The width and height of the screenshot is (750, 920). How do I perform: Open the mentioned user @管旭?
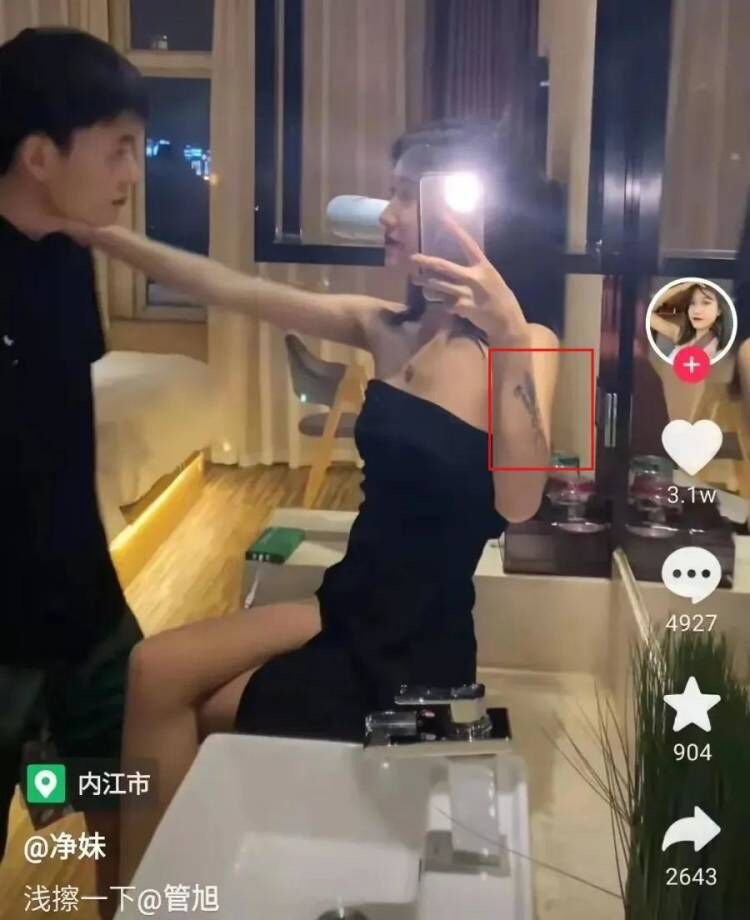coord(180,897)
